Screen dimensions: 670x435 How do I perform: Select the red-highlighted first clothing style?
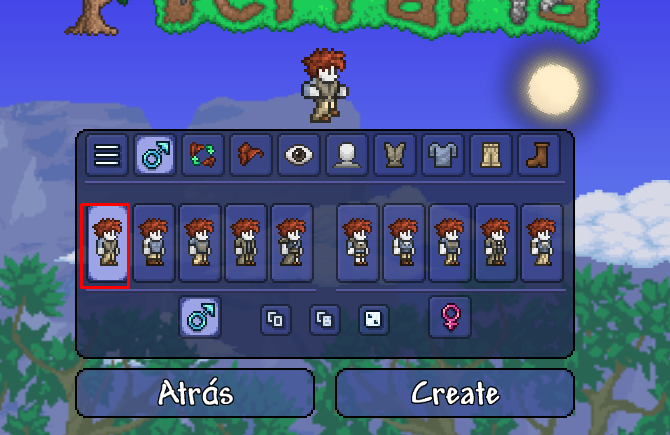pos(106,244)
